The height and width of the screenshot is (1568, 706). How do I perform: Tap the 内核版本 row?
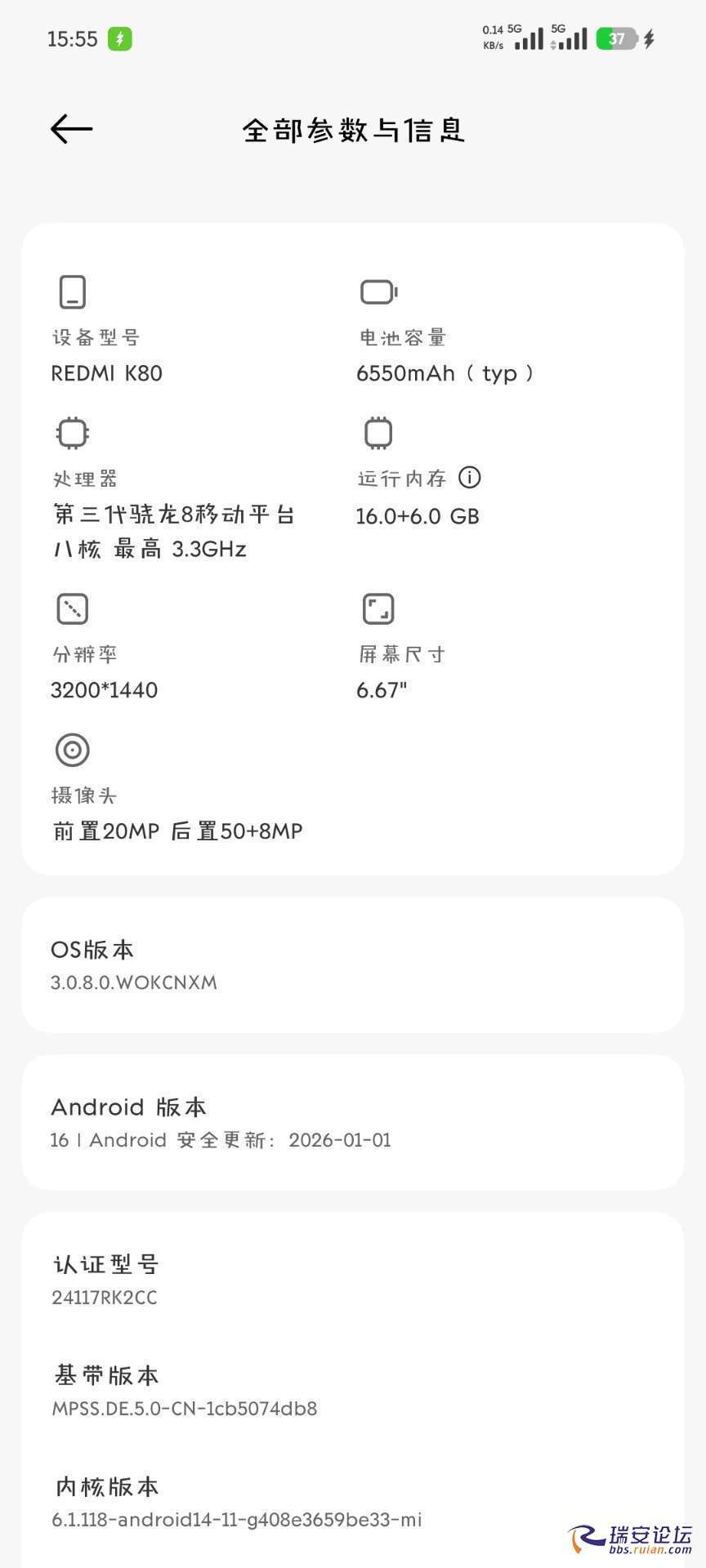[x=352, y=1502]
